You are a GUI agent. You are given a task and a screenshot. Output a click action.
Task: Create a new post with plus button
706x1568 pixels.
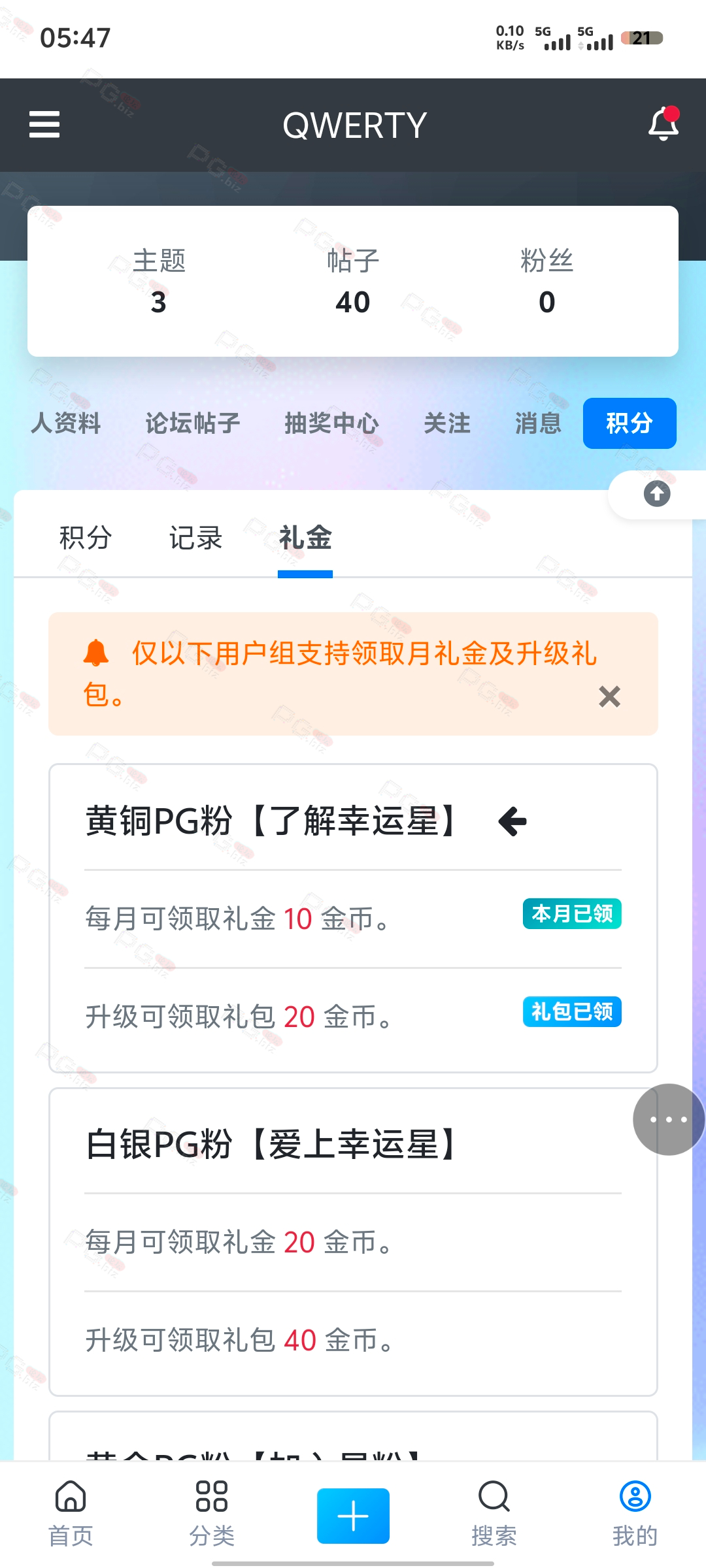click(353, 1516)
